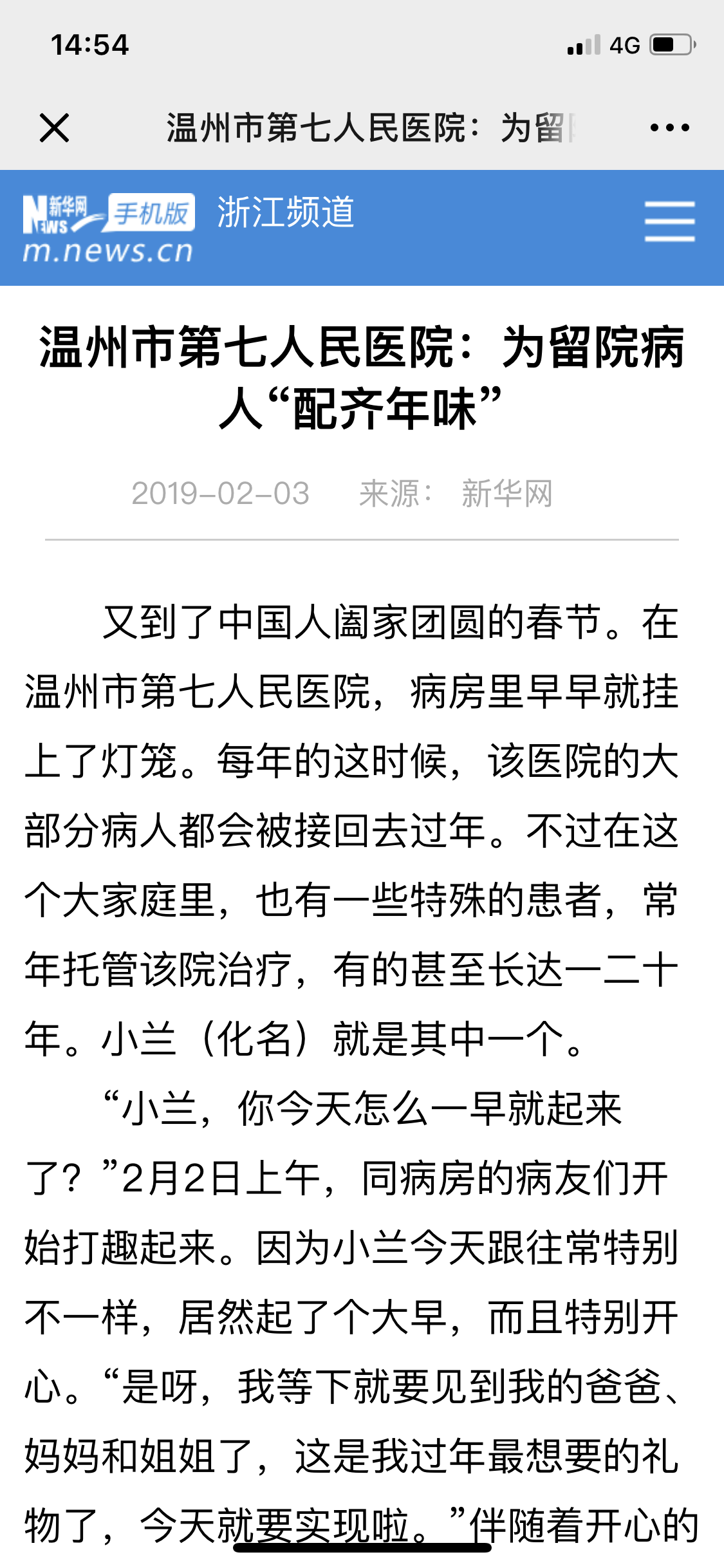Open the 新华网 手机版 home logo
724x1568 pixels.
coord(108,228)
